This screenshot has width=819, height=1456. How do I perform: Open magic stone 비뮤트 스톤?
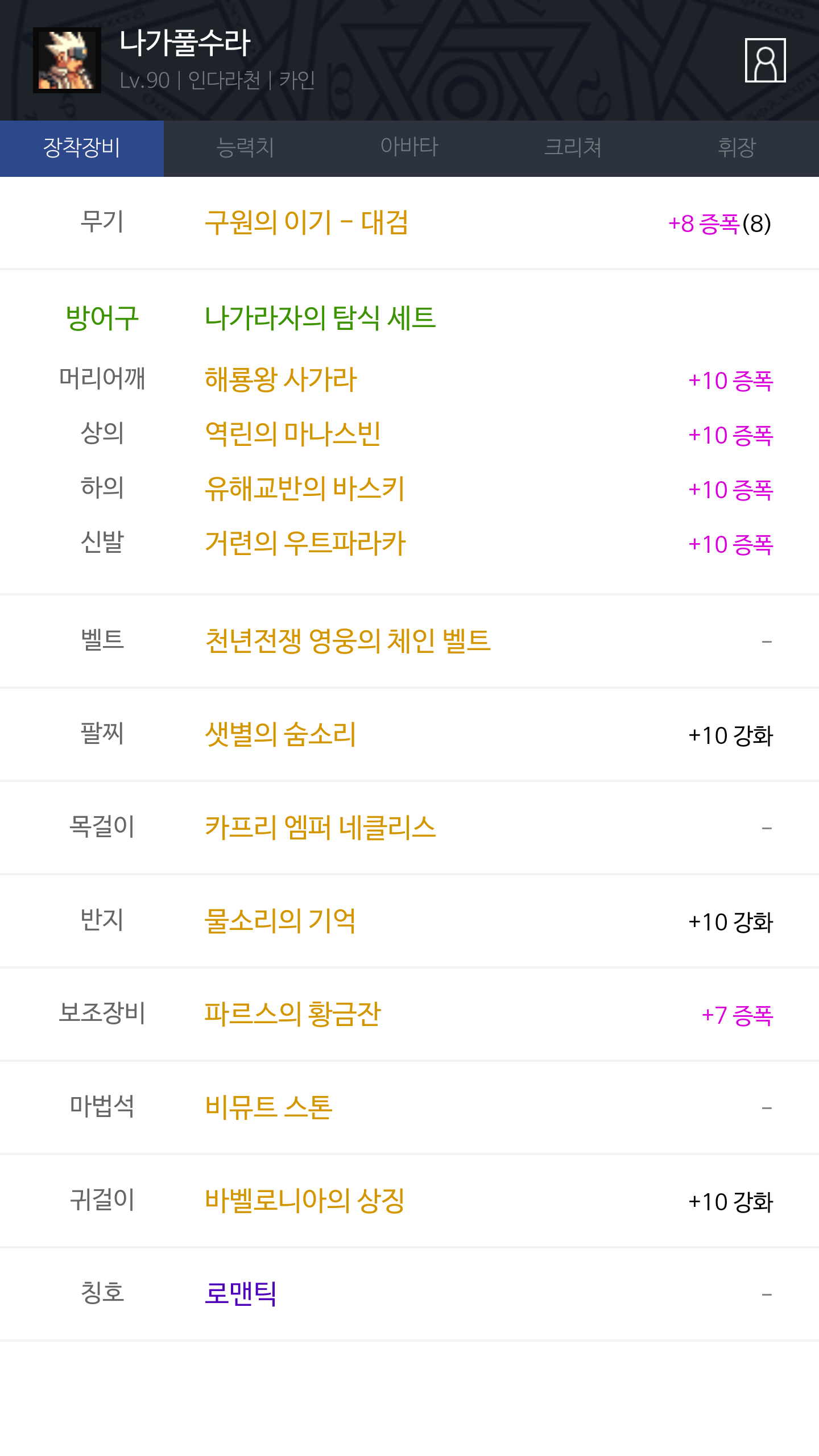[268, 1107]
